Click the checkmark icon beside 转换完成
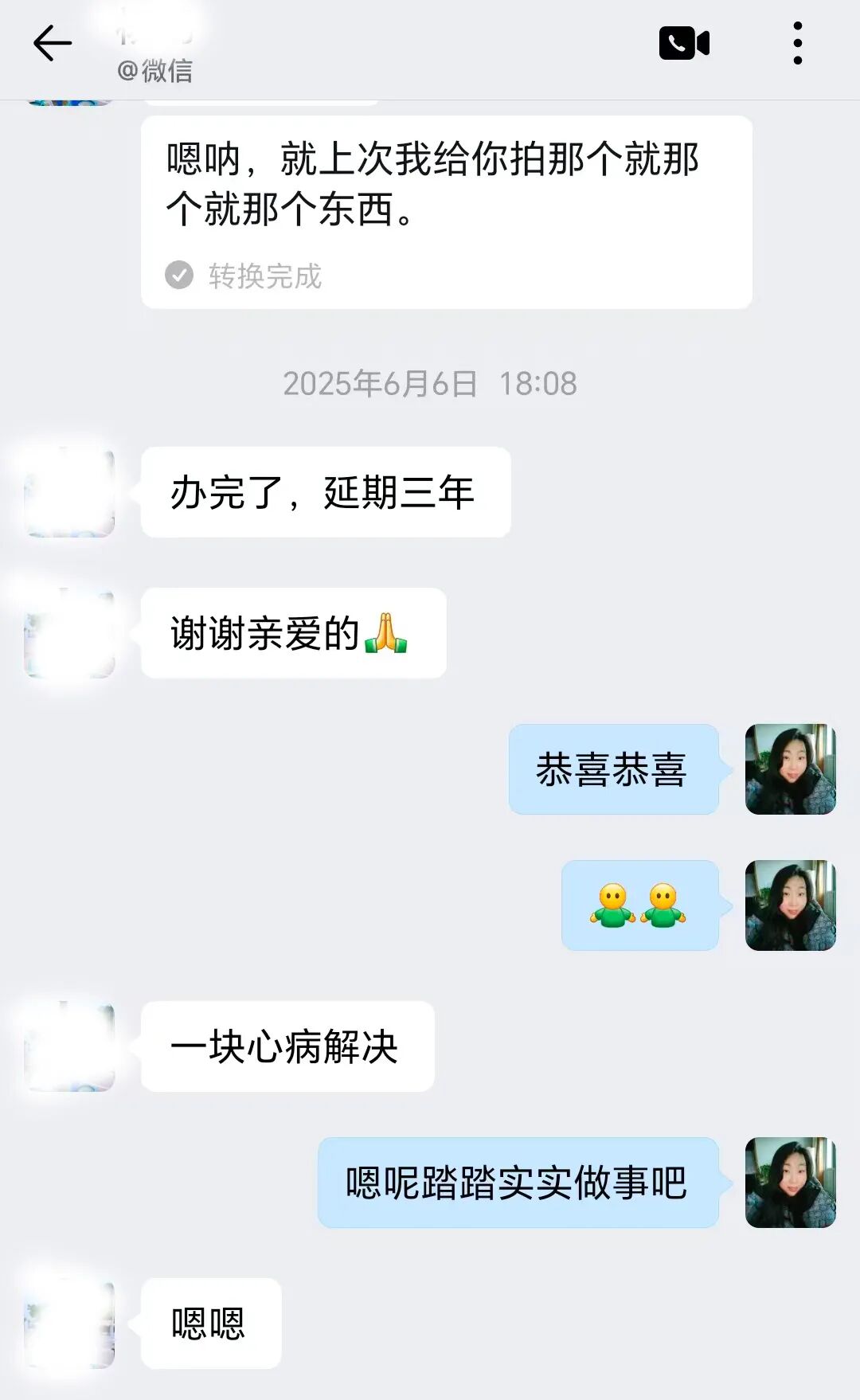 point(178,275)
